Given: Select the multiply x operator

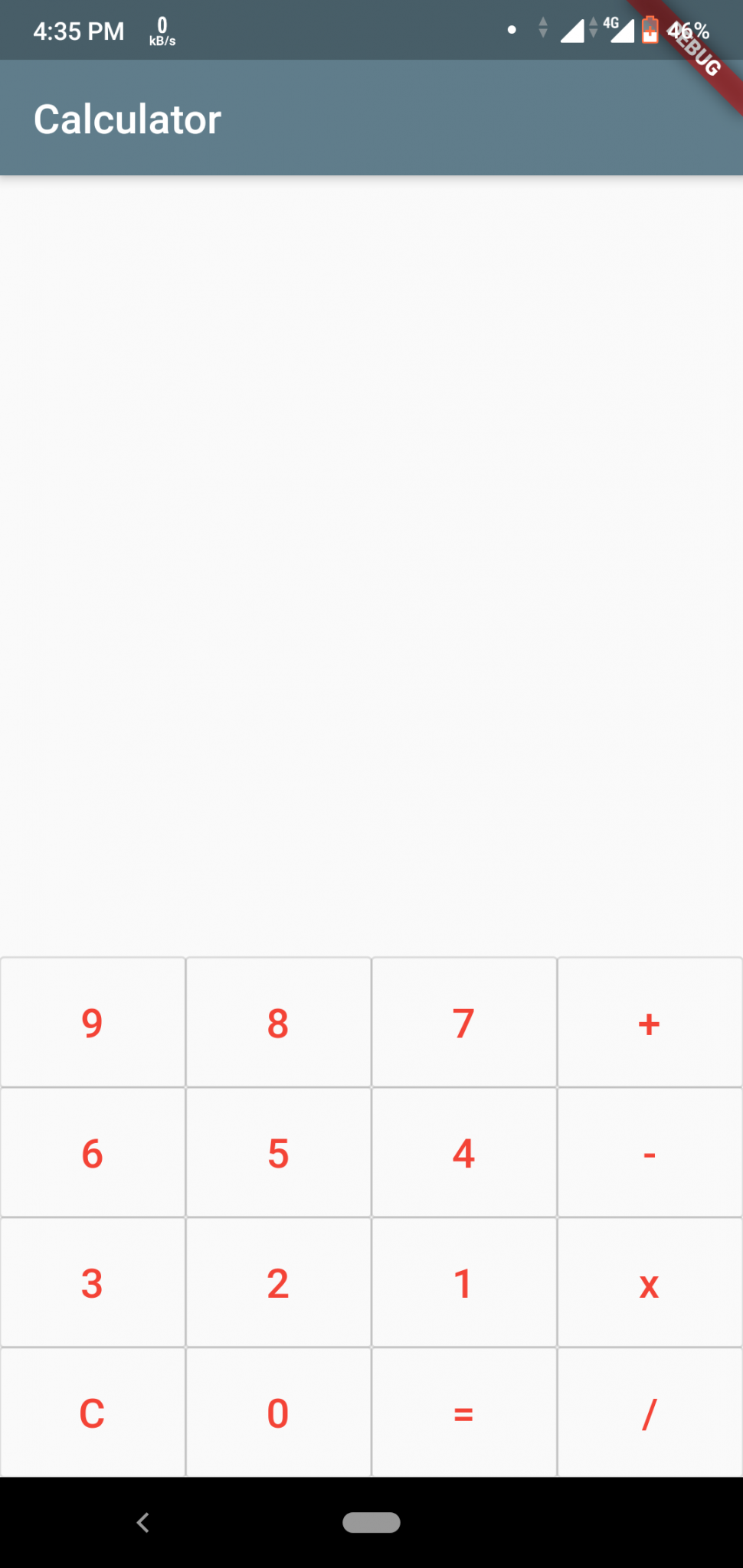Looking at the screenshot, I should tap(650, 1282).
